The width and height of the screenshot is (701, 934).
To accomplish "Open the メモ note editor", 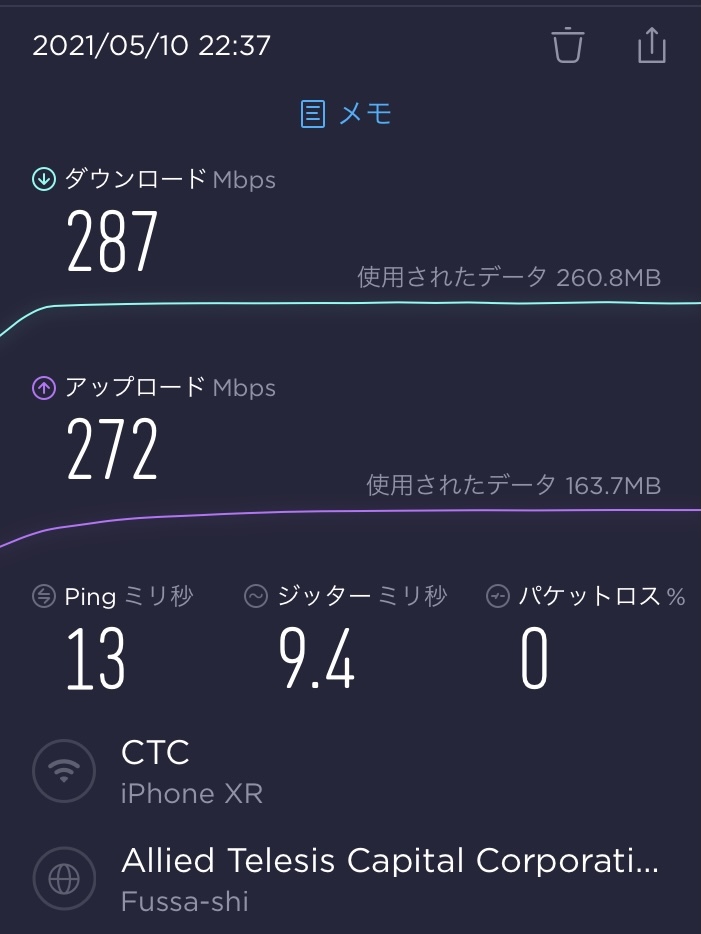I will [346, 114].
